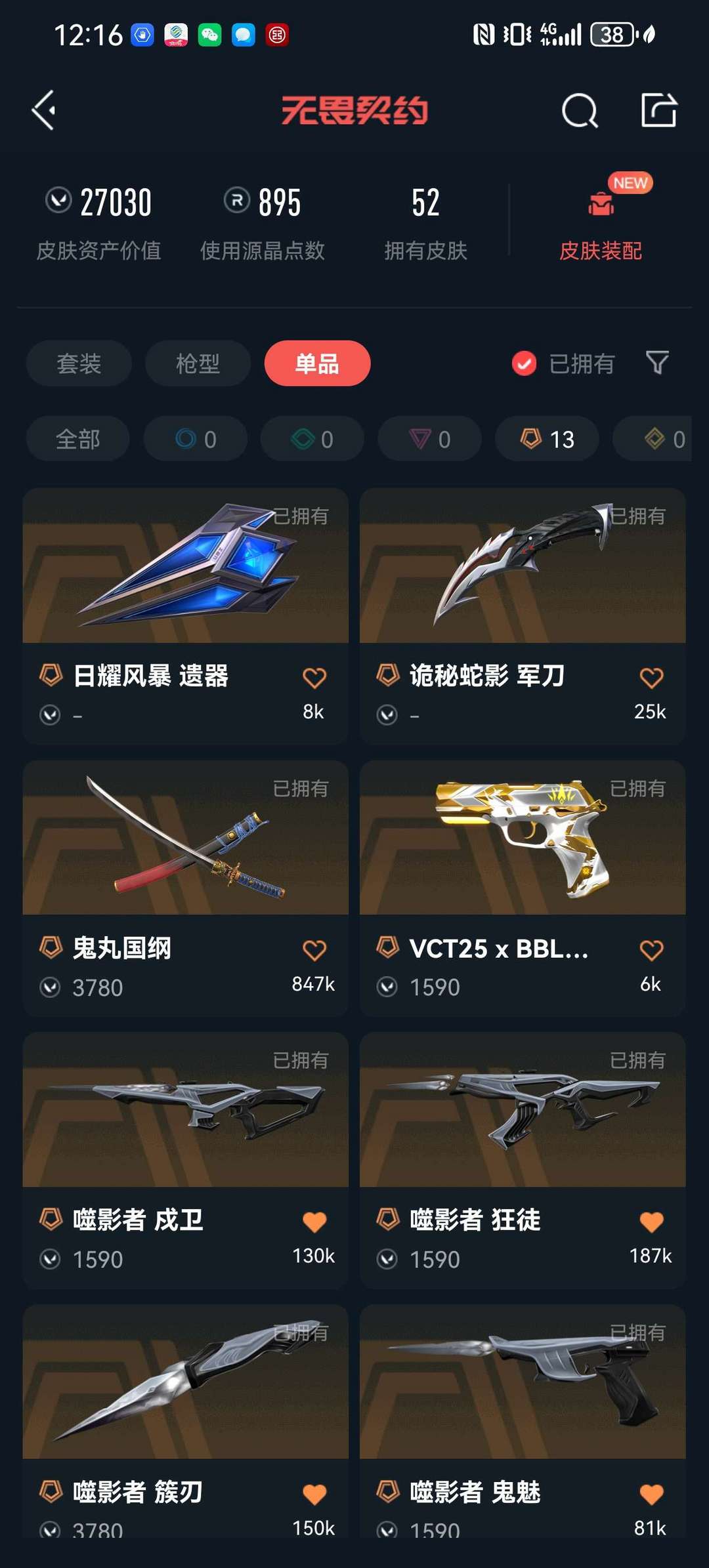Open the search icon in the header
Image resolution: width=709 pixels, height=1568 pixels.
click(x=580, y=110)
